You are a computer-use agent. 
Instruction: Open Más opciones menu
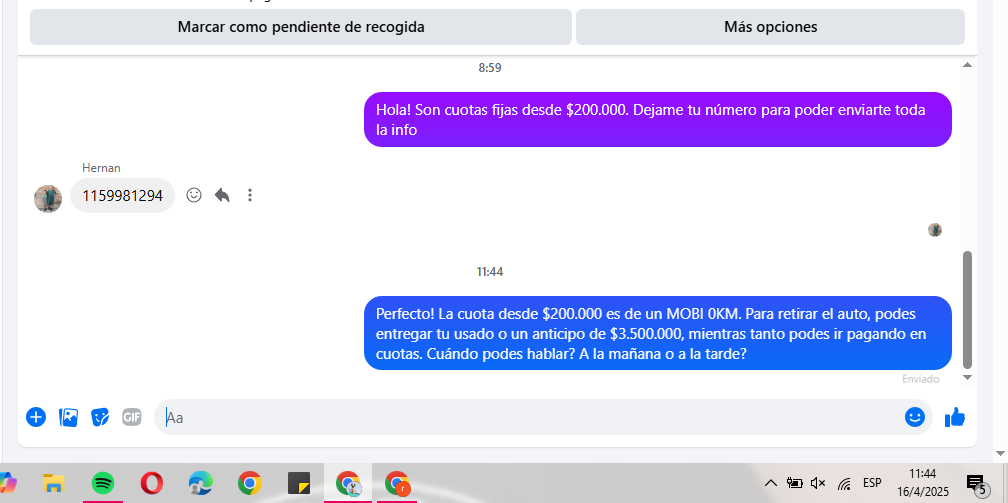tap(770, 27)
